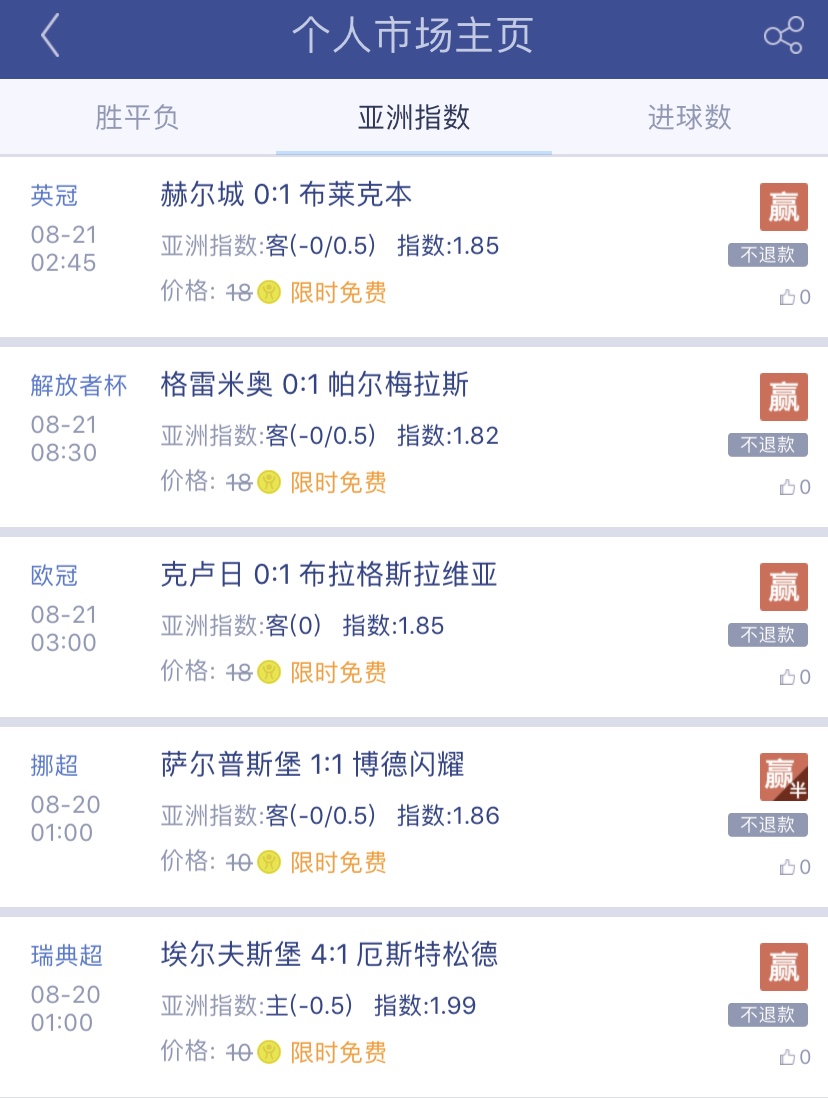Switch to the 胜平负 tab
The width and height of the screenshot is (828, 1098).
click(x=137, y=118)
